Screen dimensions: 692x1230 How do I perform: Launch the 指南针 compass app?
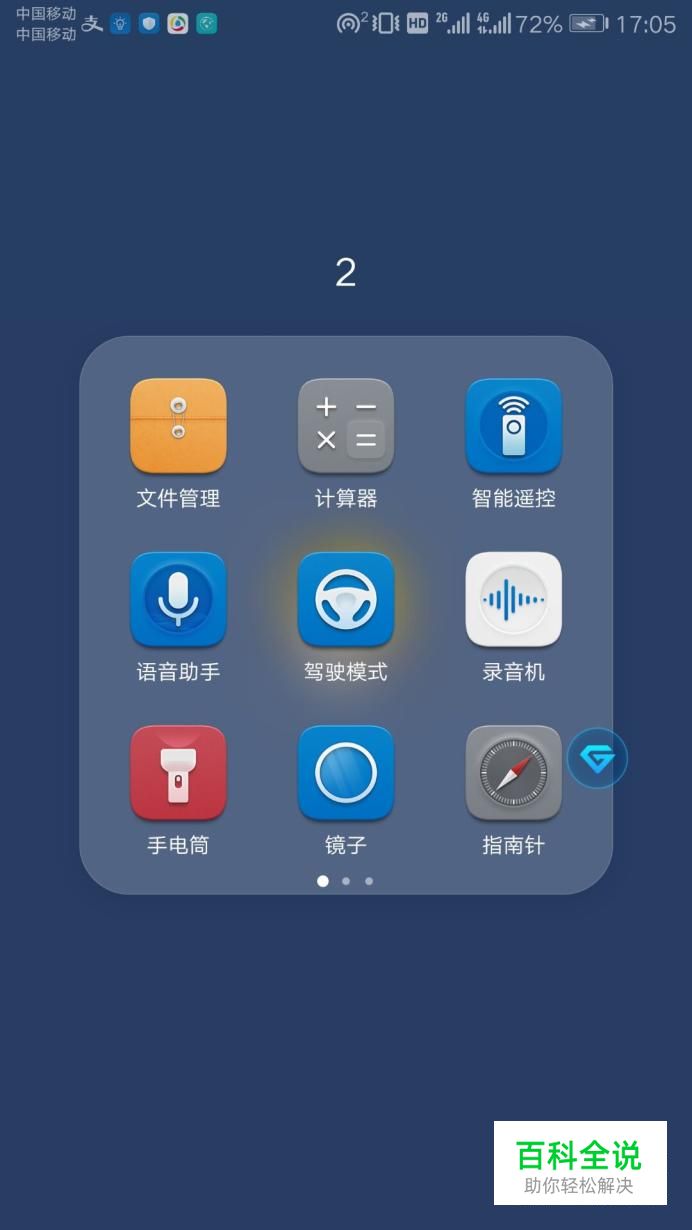514,773
